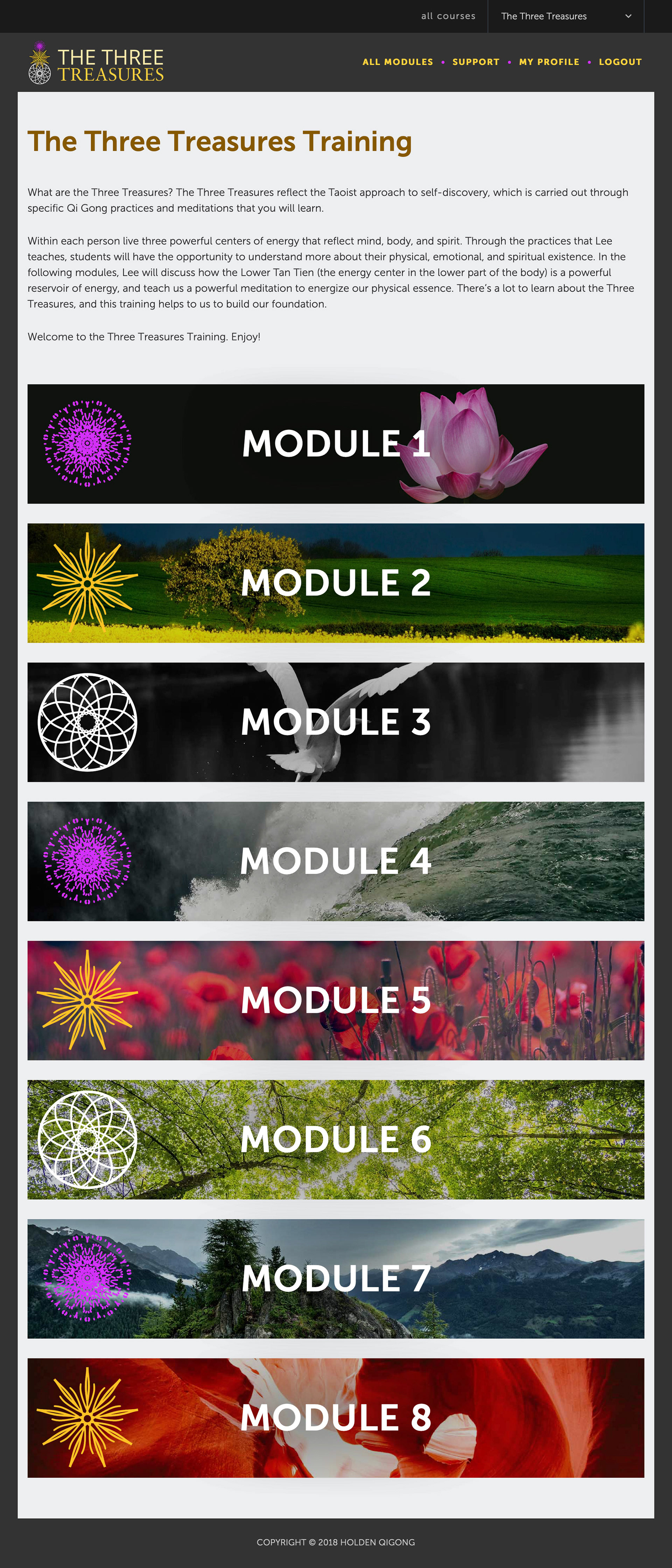Open the Support page

(x=475, y=62)
